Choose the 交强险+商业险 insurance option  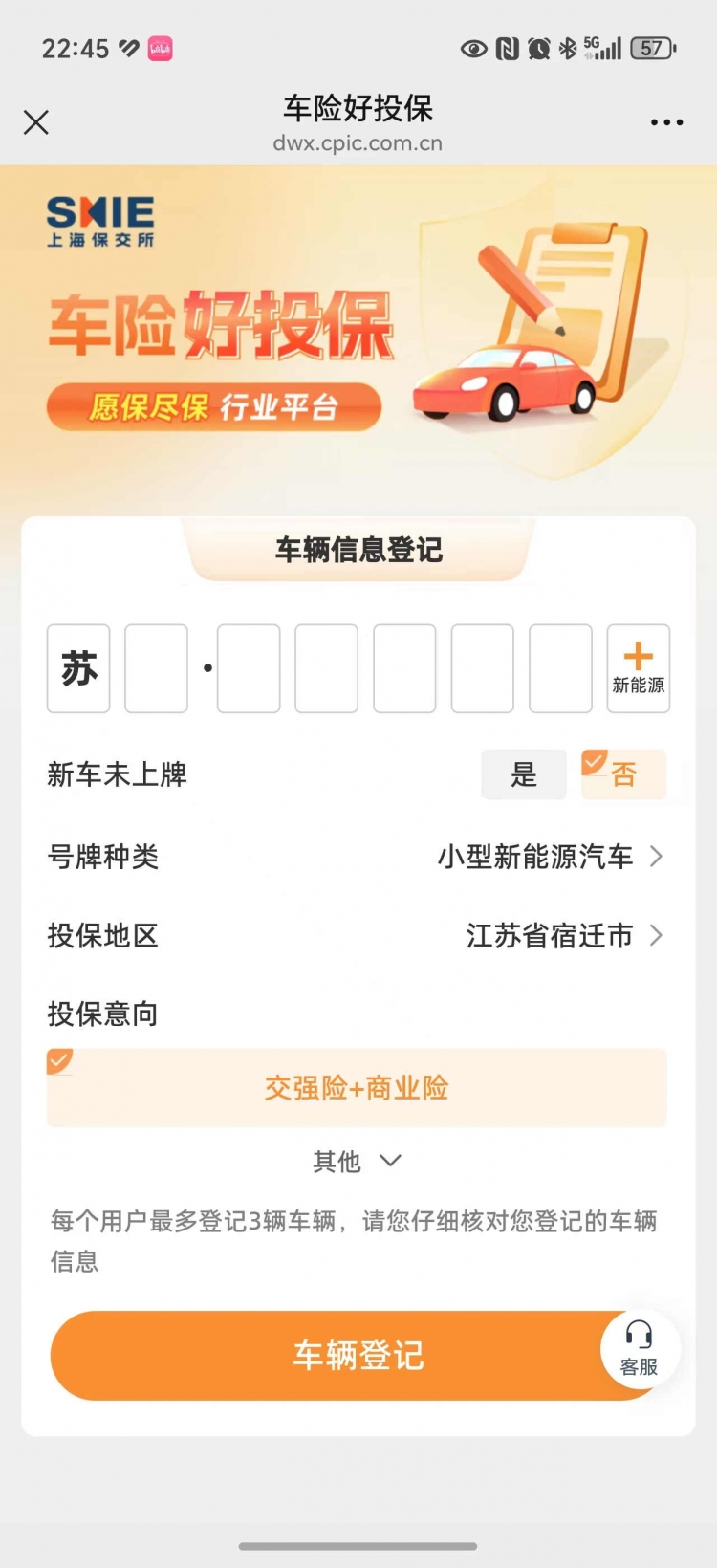tap(357, 1088)
